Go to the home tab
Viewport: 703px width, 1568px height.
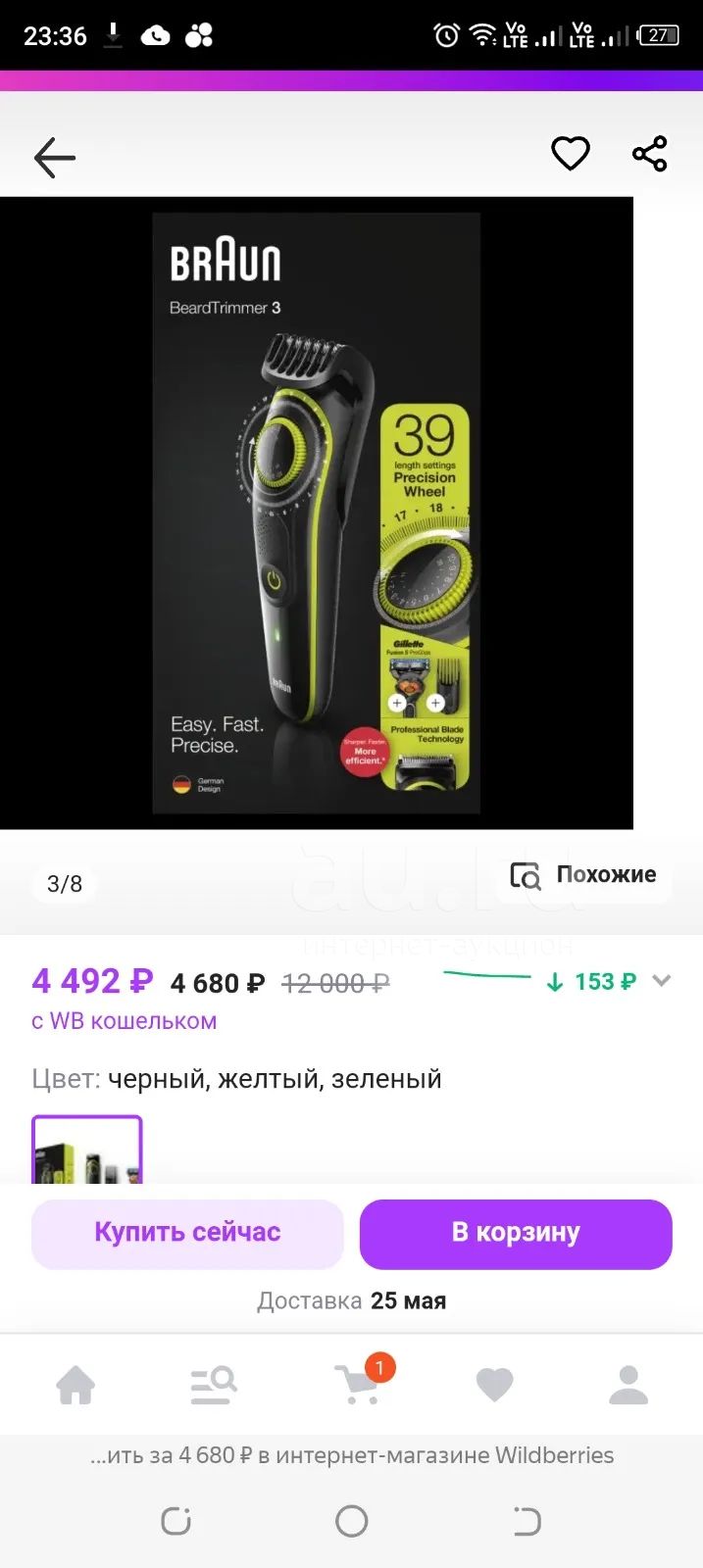(75, 1385)
